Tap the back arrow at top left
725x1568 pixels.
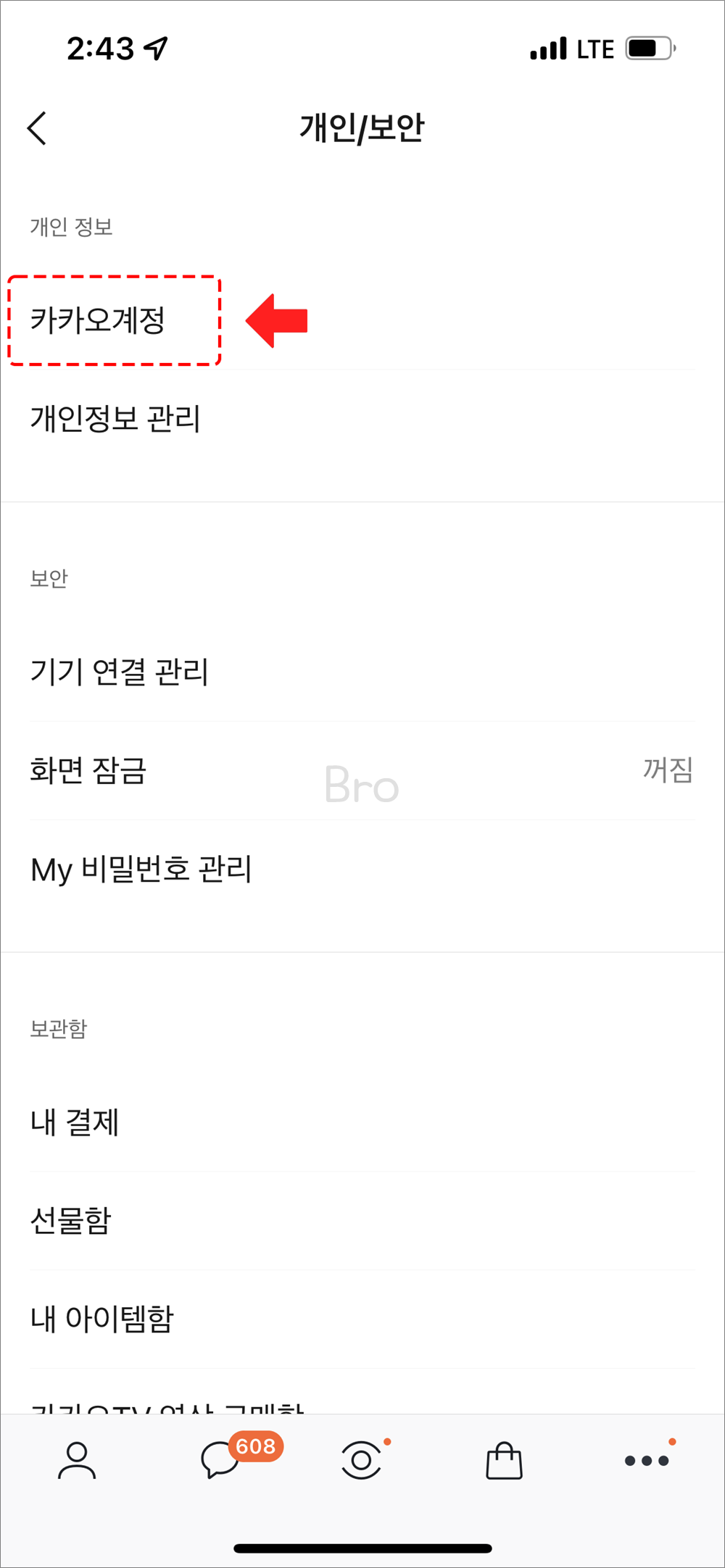coord(36,128)
